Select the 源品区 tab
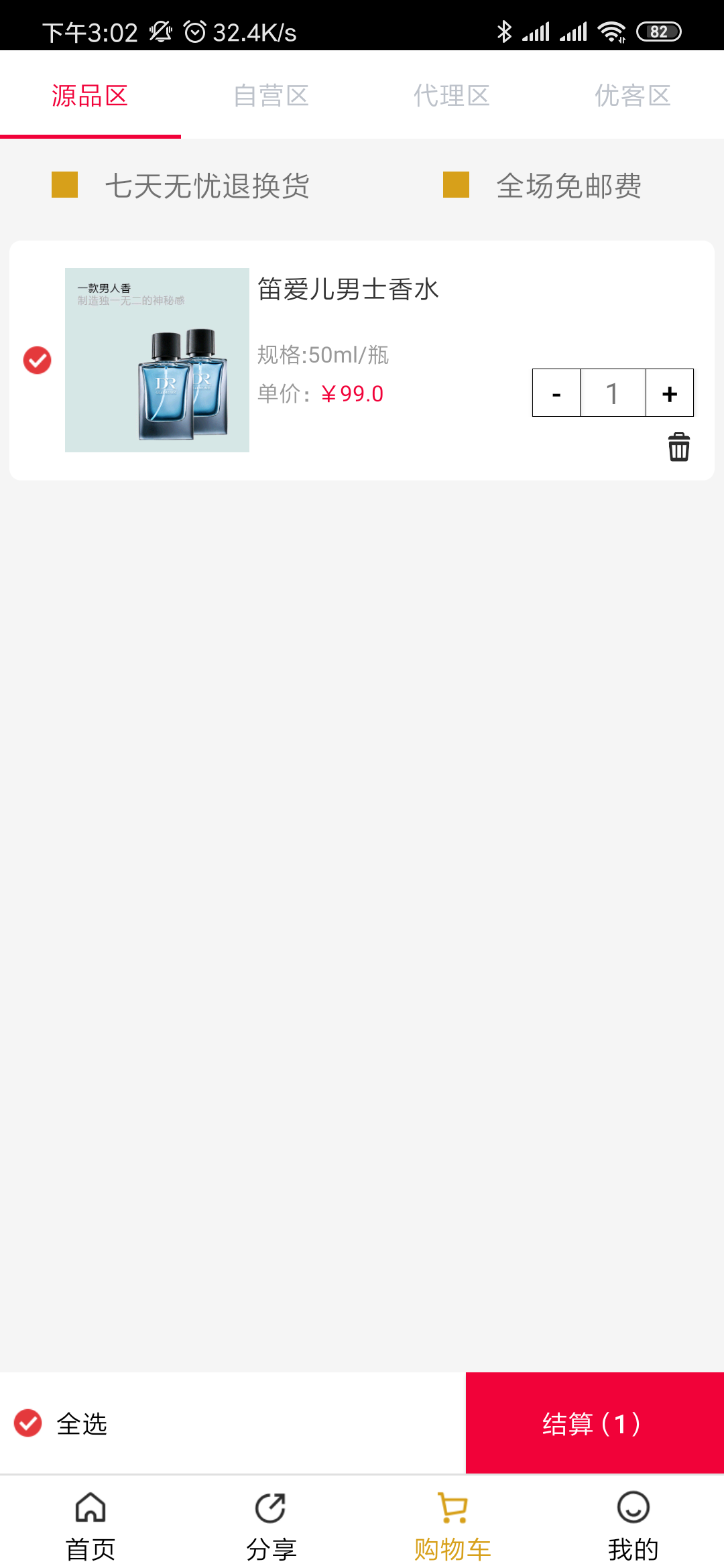724x1568 pixels. tap(90, 96)
